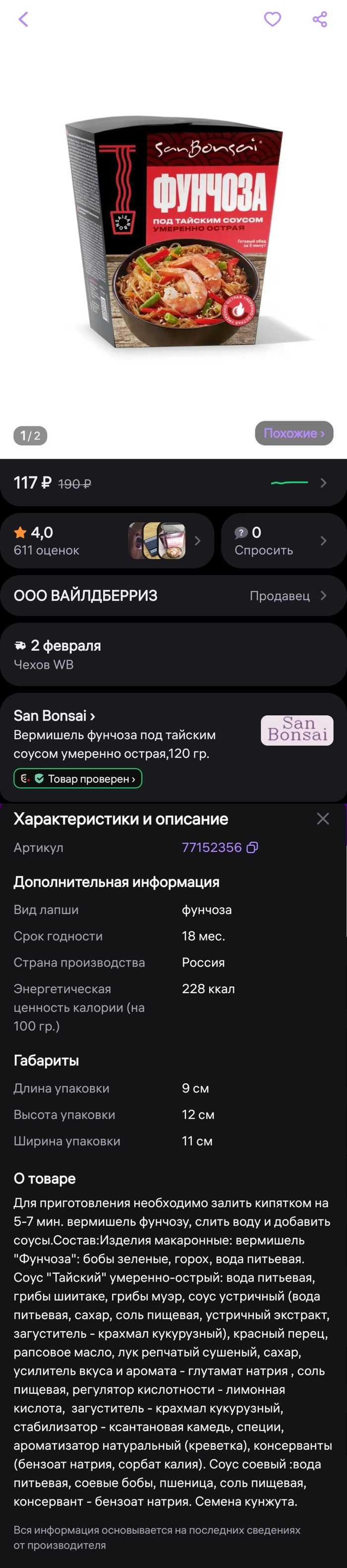Copy article number 77152356
347x1568 pixels.
point(253,847)
